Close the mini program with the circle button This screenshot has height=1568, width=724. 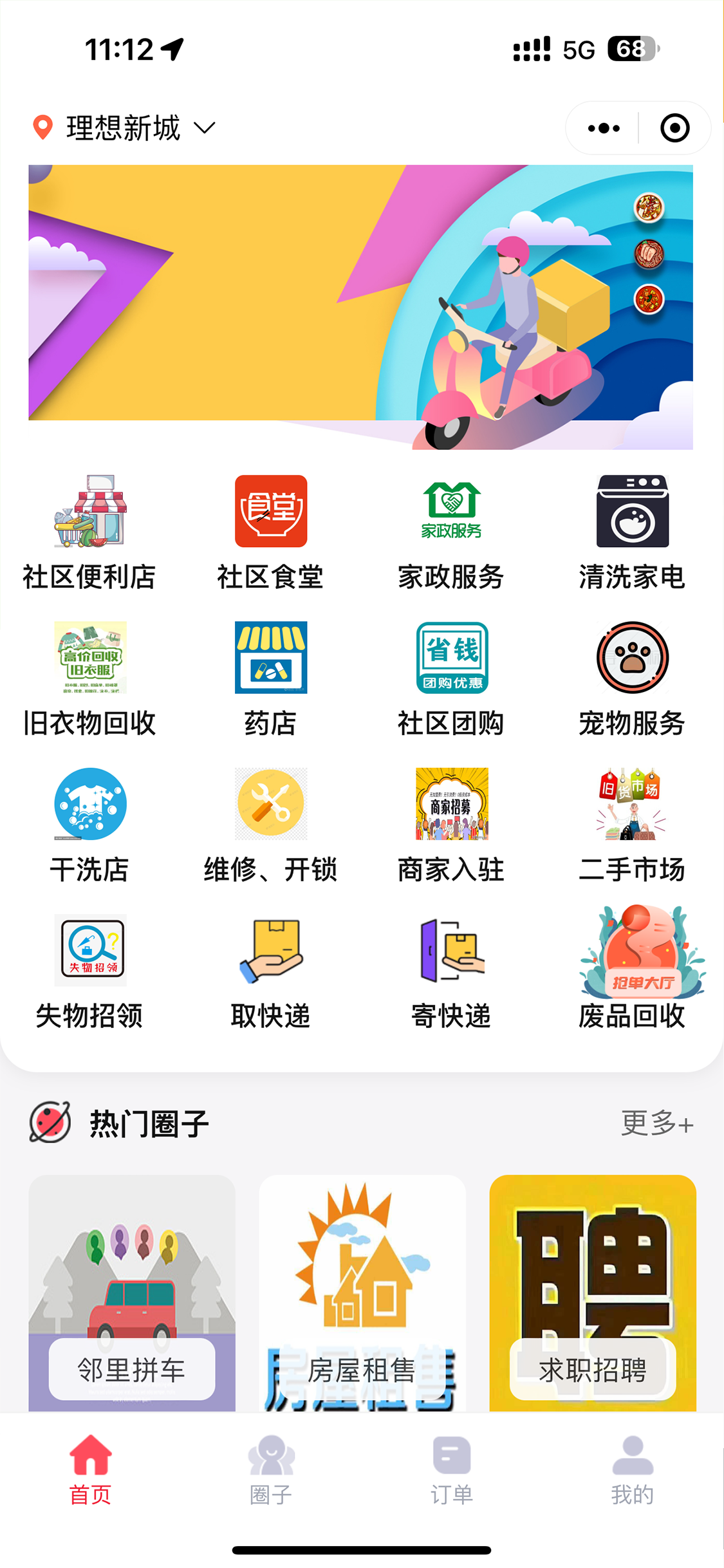(x=674, y=128)
